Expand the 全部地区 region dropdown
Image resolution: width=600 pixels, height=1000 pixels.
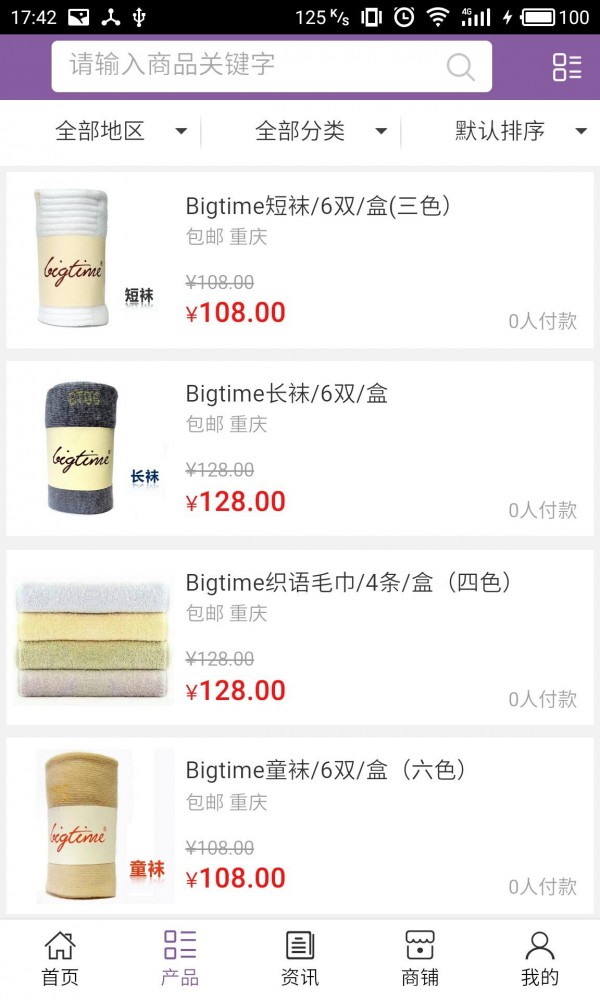click(x=120, y=131)
